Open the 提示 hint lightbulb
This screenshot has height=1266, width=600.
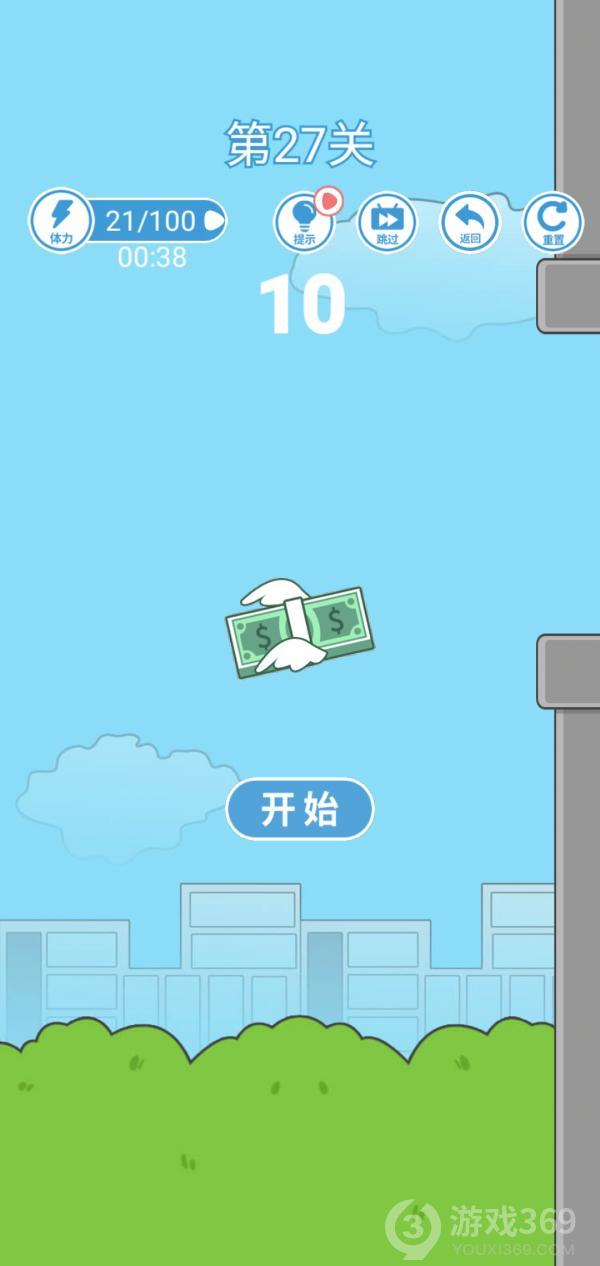pos(304,222)
